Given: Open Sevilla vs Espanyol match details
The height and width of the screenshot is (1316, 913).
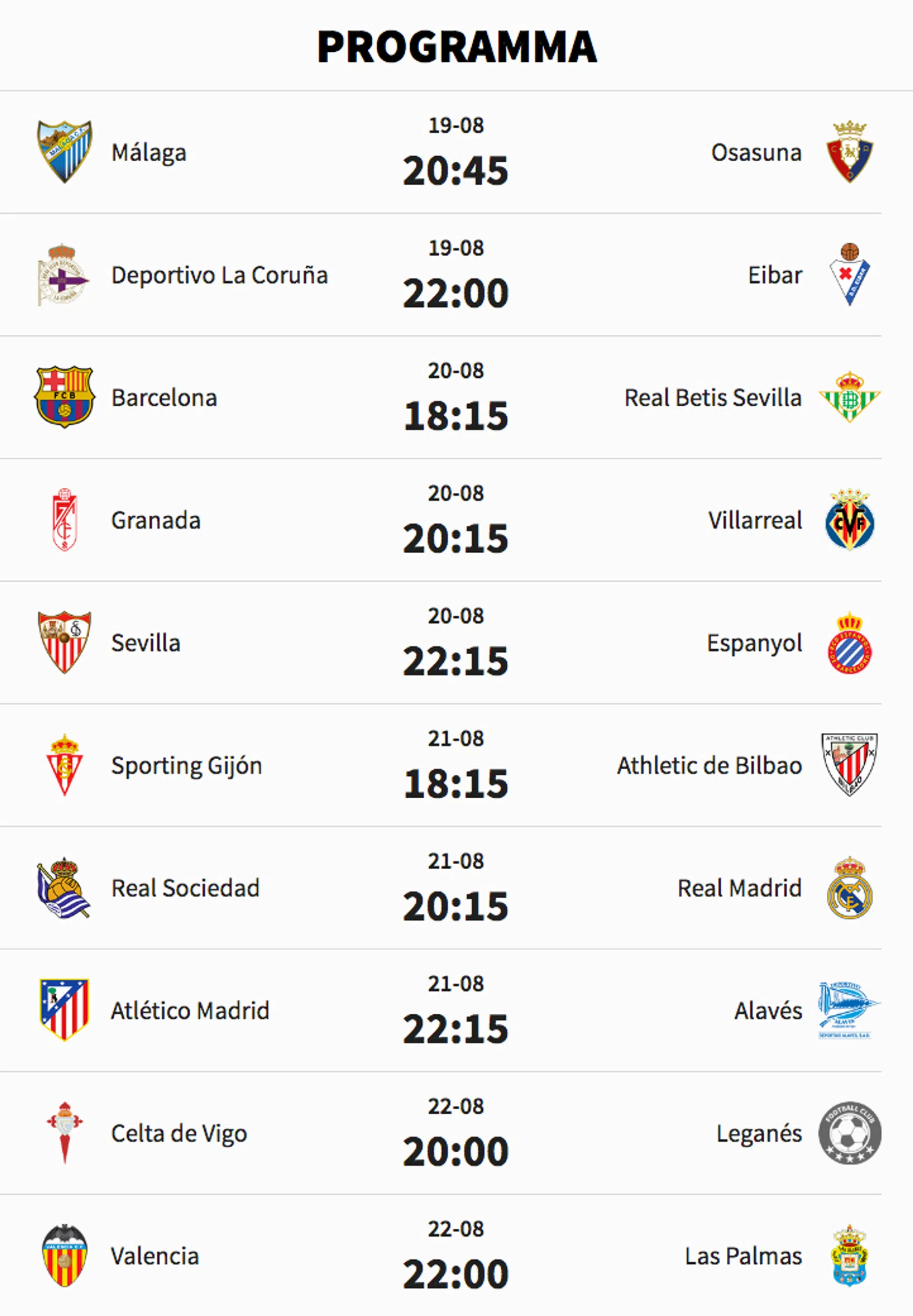Looking at the screenshot, I should coord(455,643).
